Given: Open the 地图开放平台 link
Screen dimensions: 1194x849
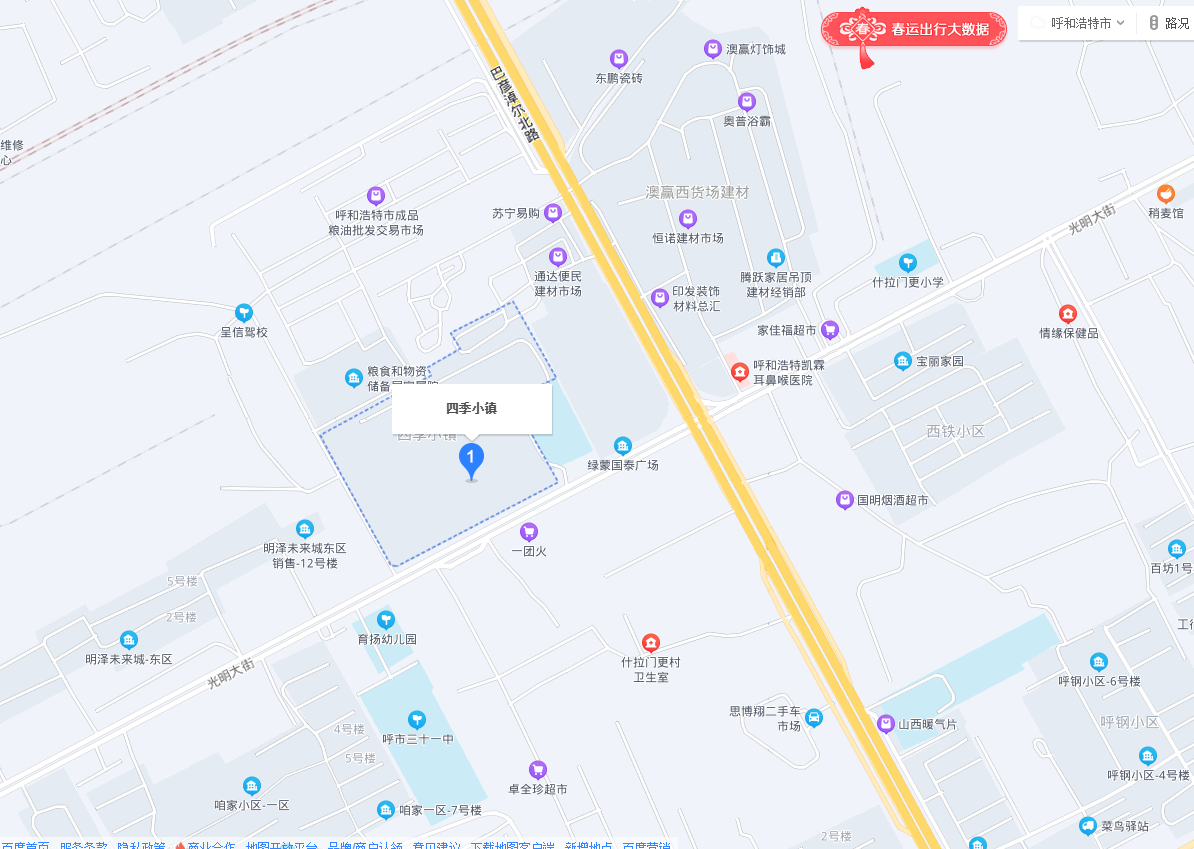Looking at the screenshot, I should (281, 845).
